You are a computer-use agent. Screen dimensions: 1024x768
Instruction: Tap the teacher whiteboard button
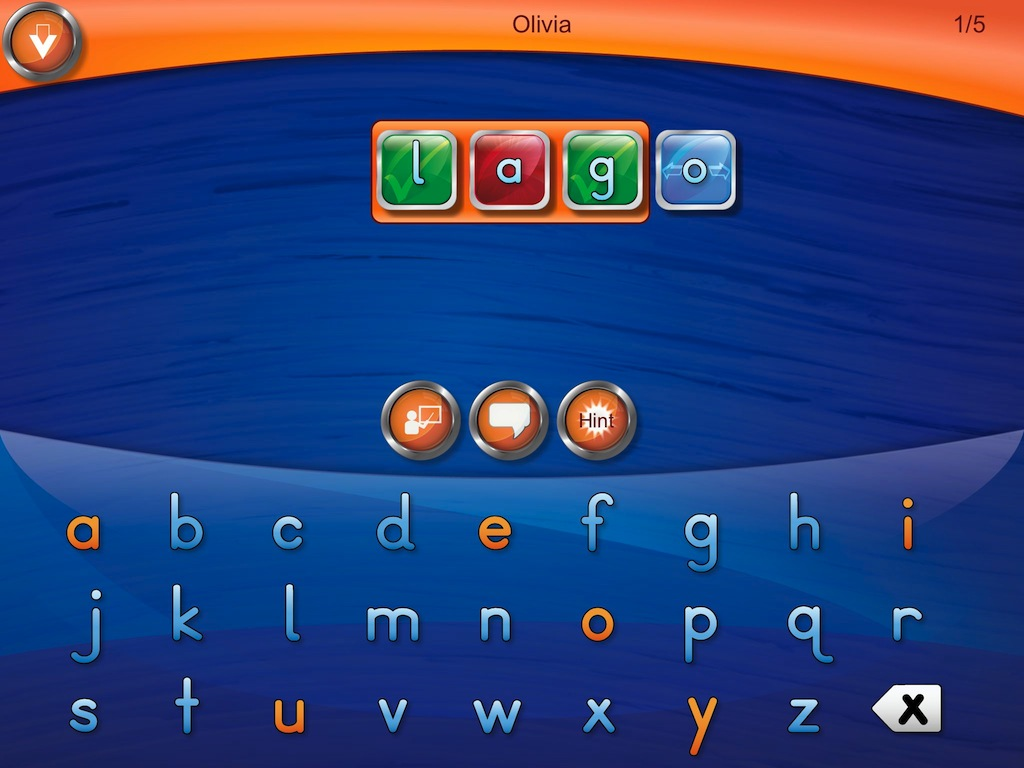421,420
